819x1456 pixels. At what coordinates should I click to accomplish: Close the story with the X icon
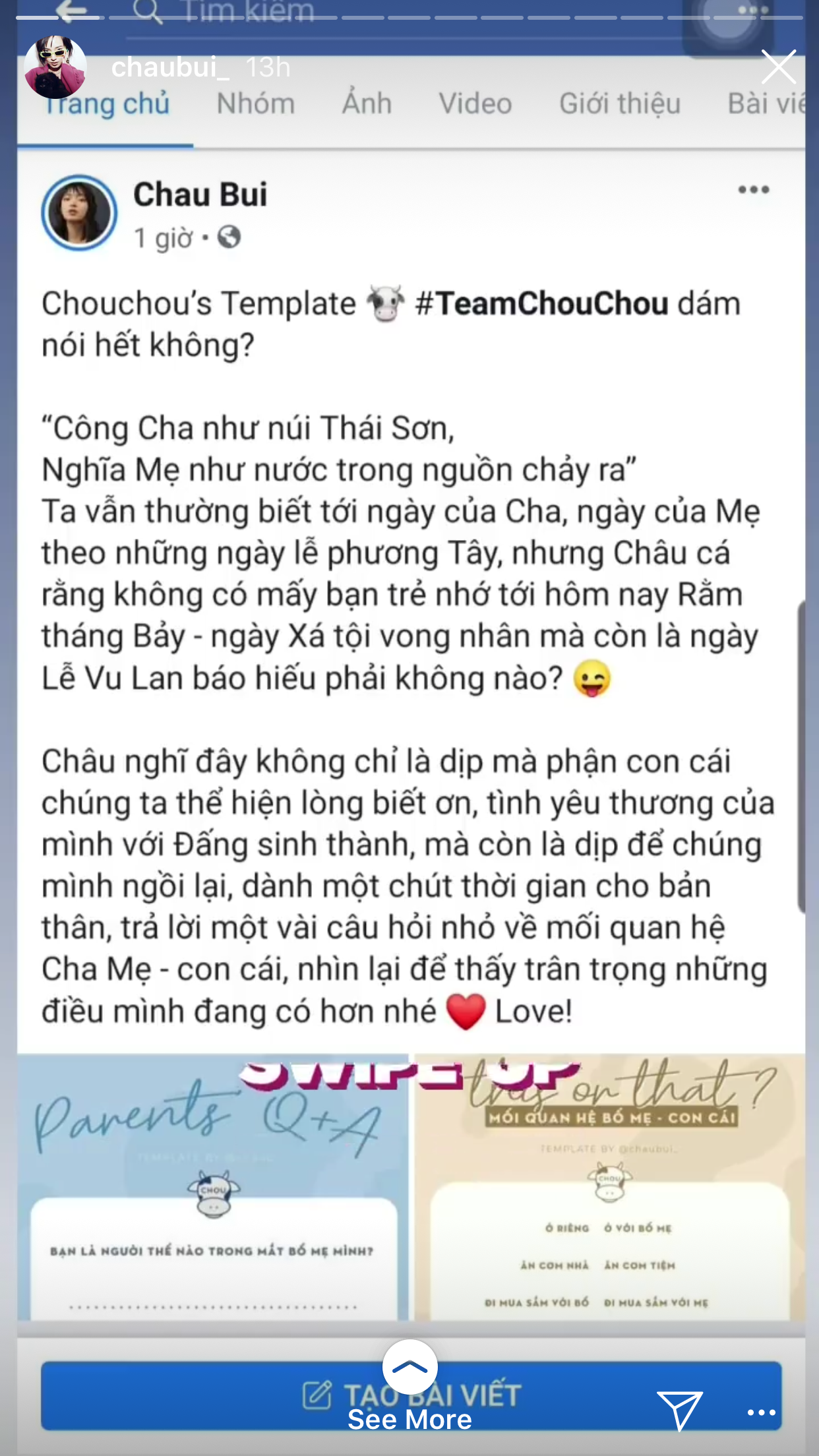point(778,66)
